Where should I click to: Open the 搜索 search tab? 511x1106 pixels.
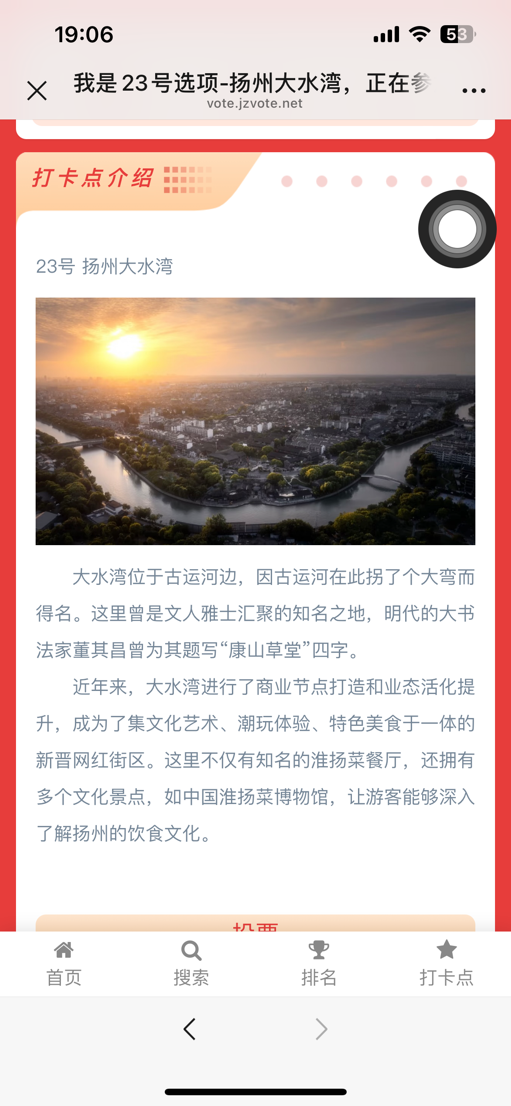191,964
